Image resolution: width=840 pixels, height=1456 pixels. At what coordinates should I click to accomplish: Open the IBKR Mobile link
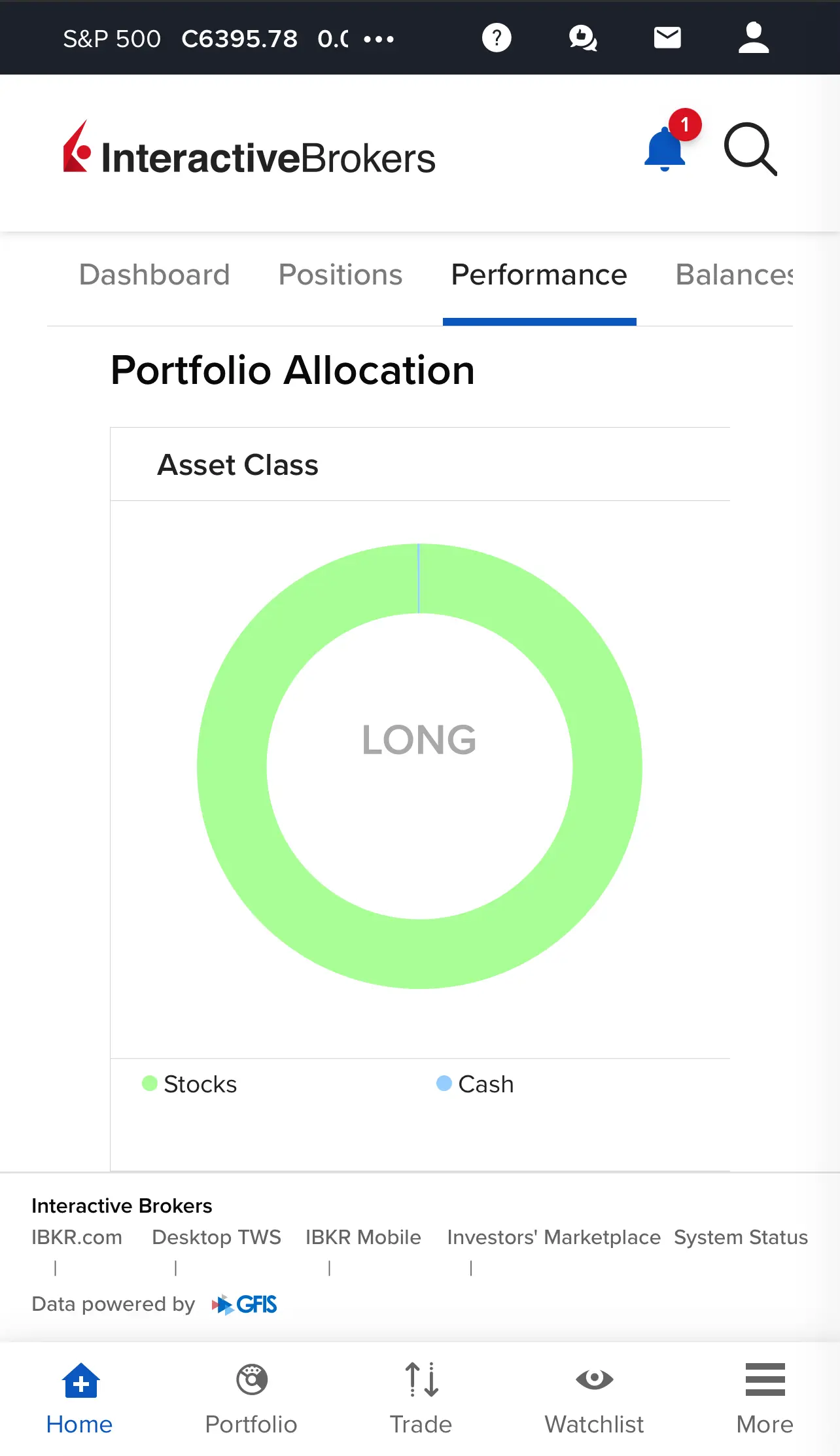(x=363, y=1237)
